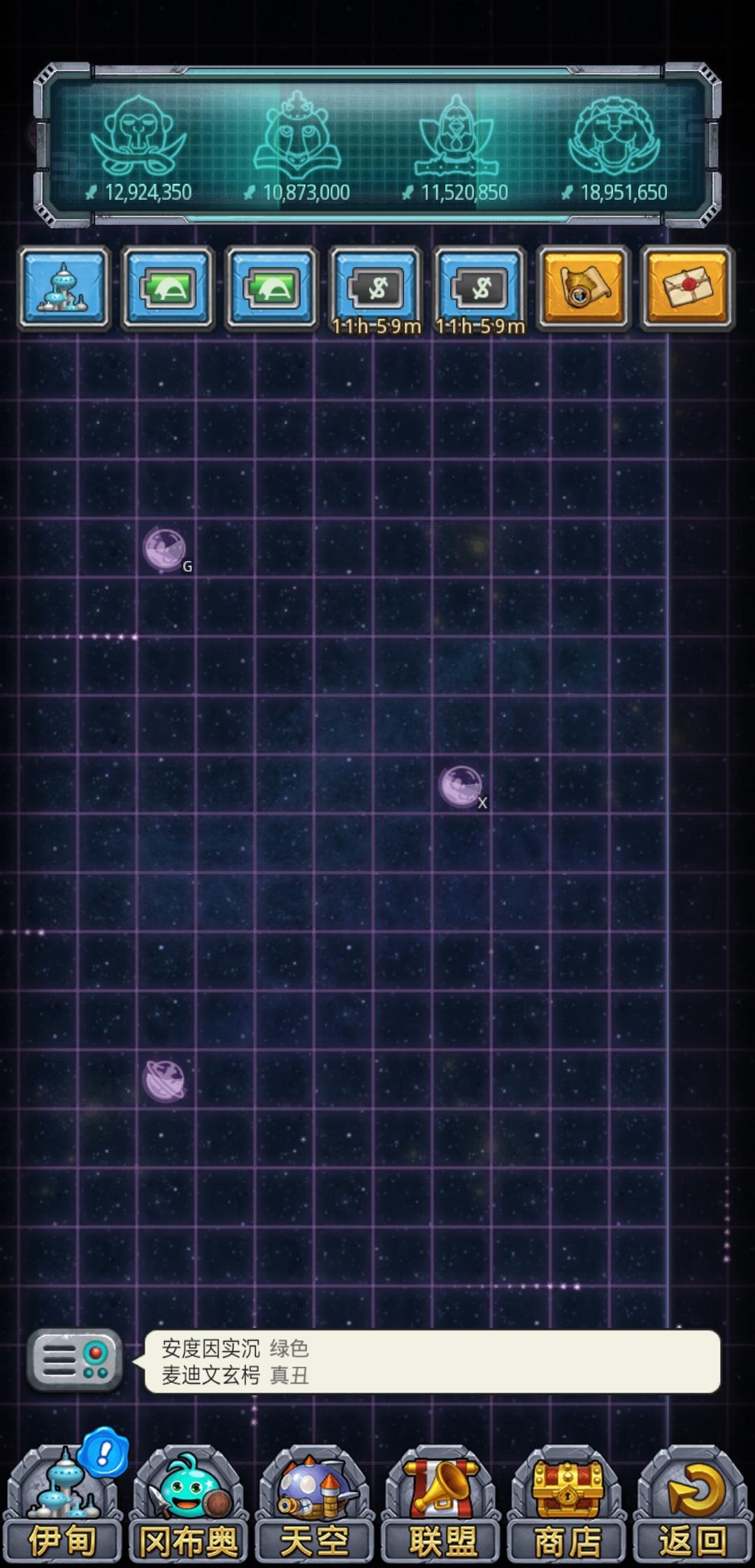This screenshot has width=755, height=1568.
Task: Select the lion faction emblem
Action: (614, 136)
